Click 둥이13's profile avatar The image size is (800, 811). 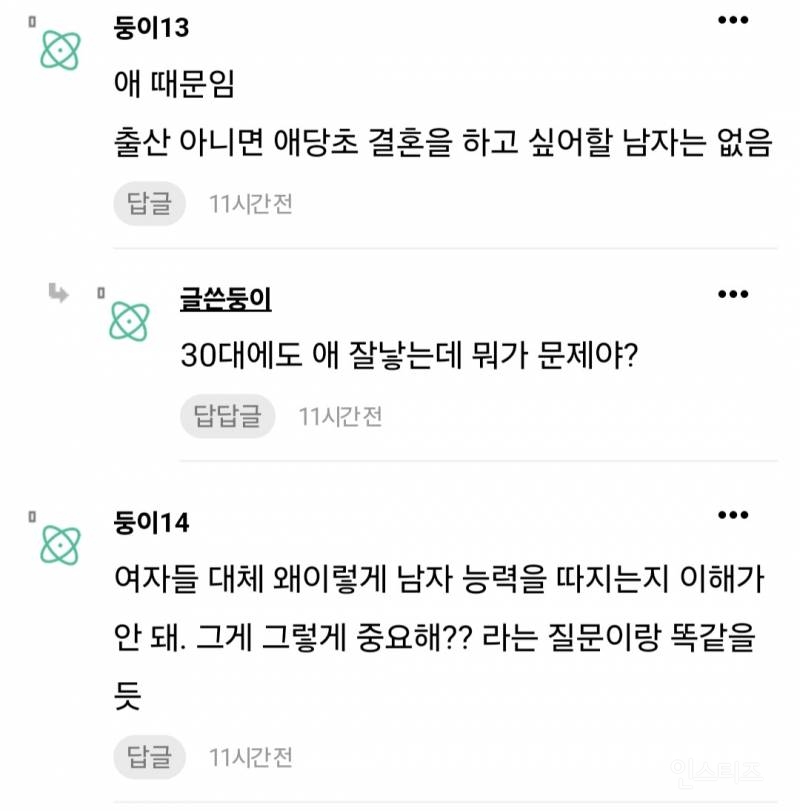pyautogui.click(x=60, y=47)
